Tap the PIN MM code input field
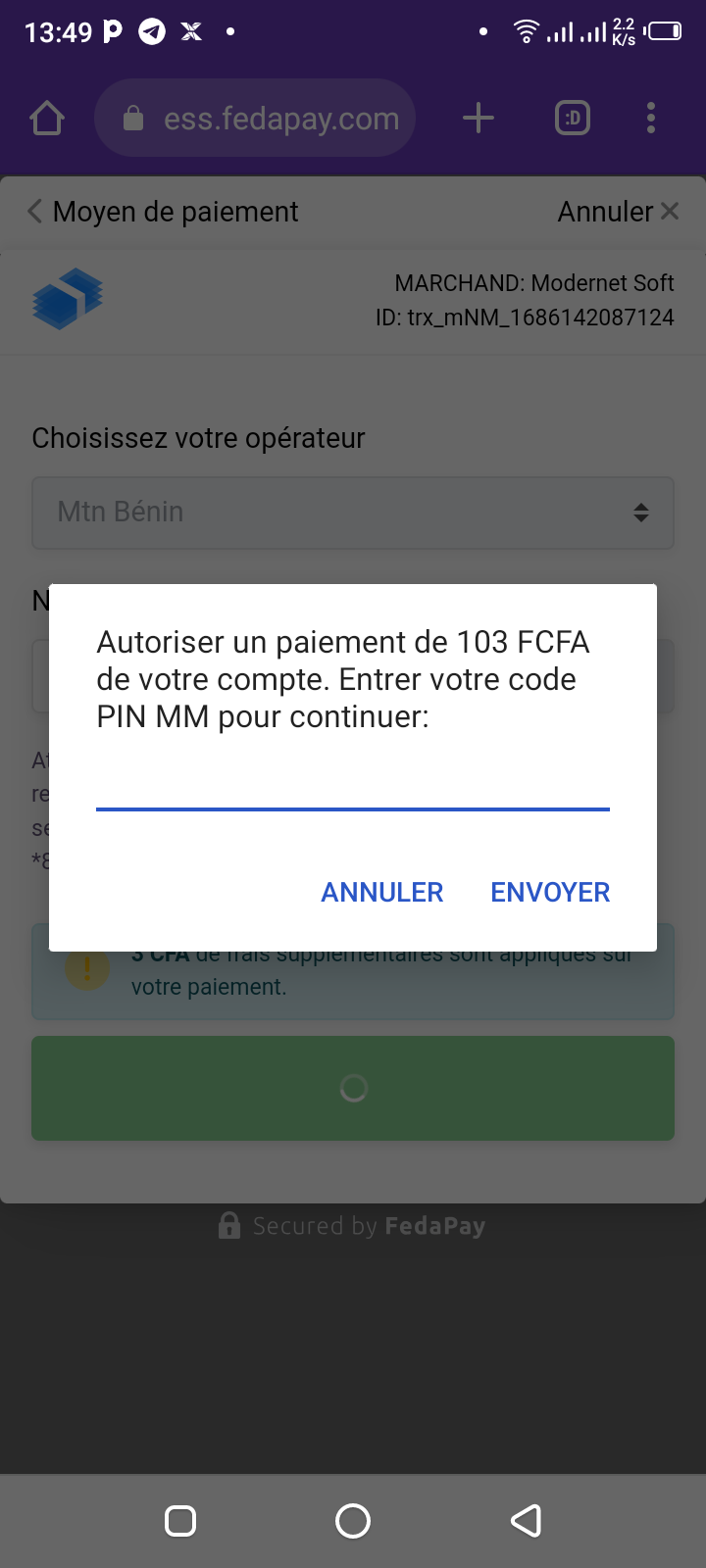Screen dimensions: 706x1568 (x=353, y=786)
